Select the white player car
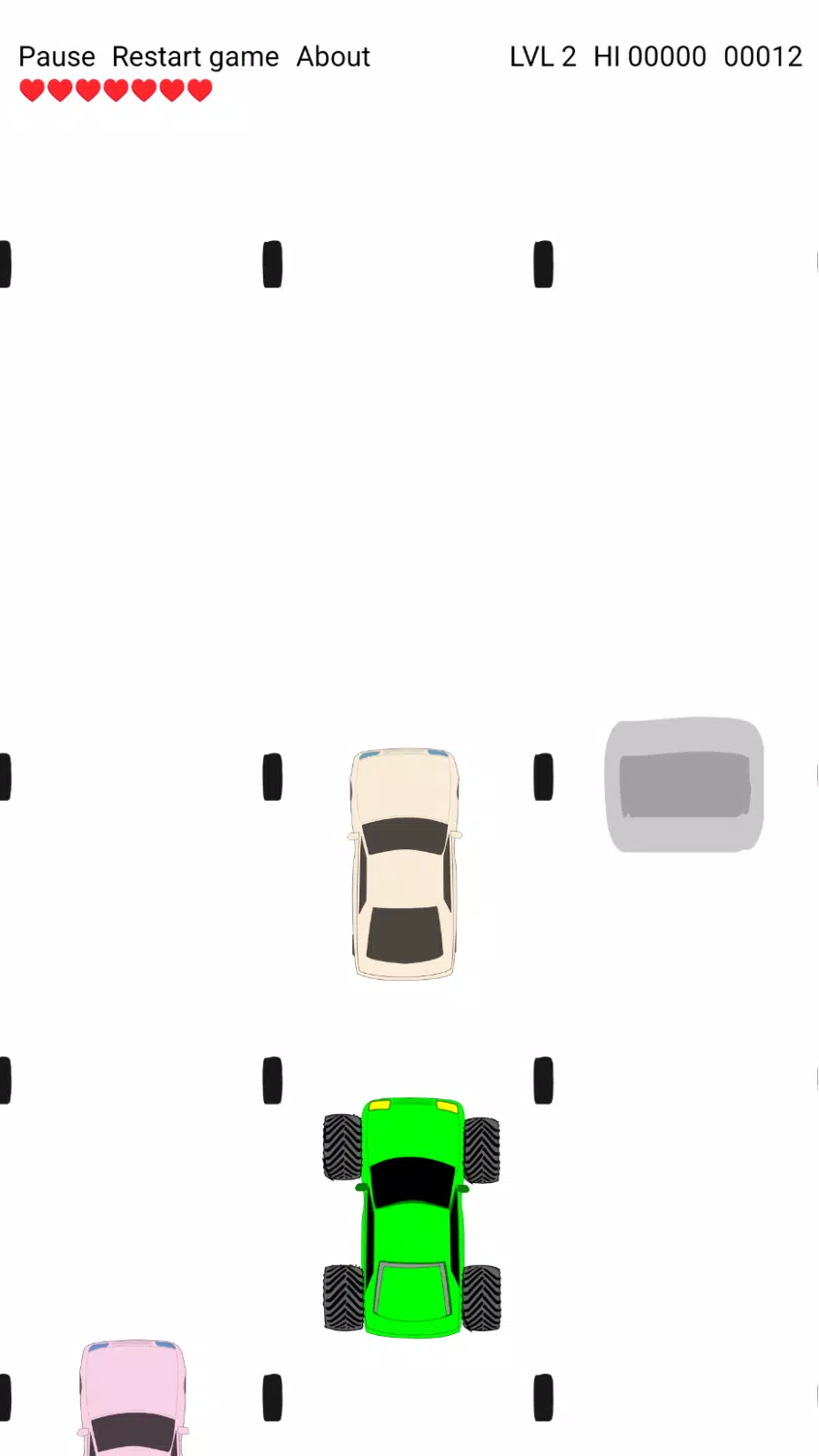 click(406, 864)
